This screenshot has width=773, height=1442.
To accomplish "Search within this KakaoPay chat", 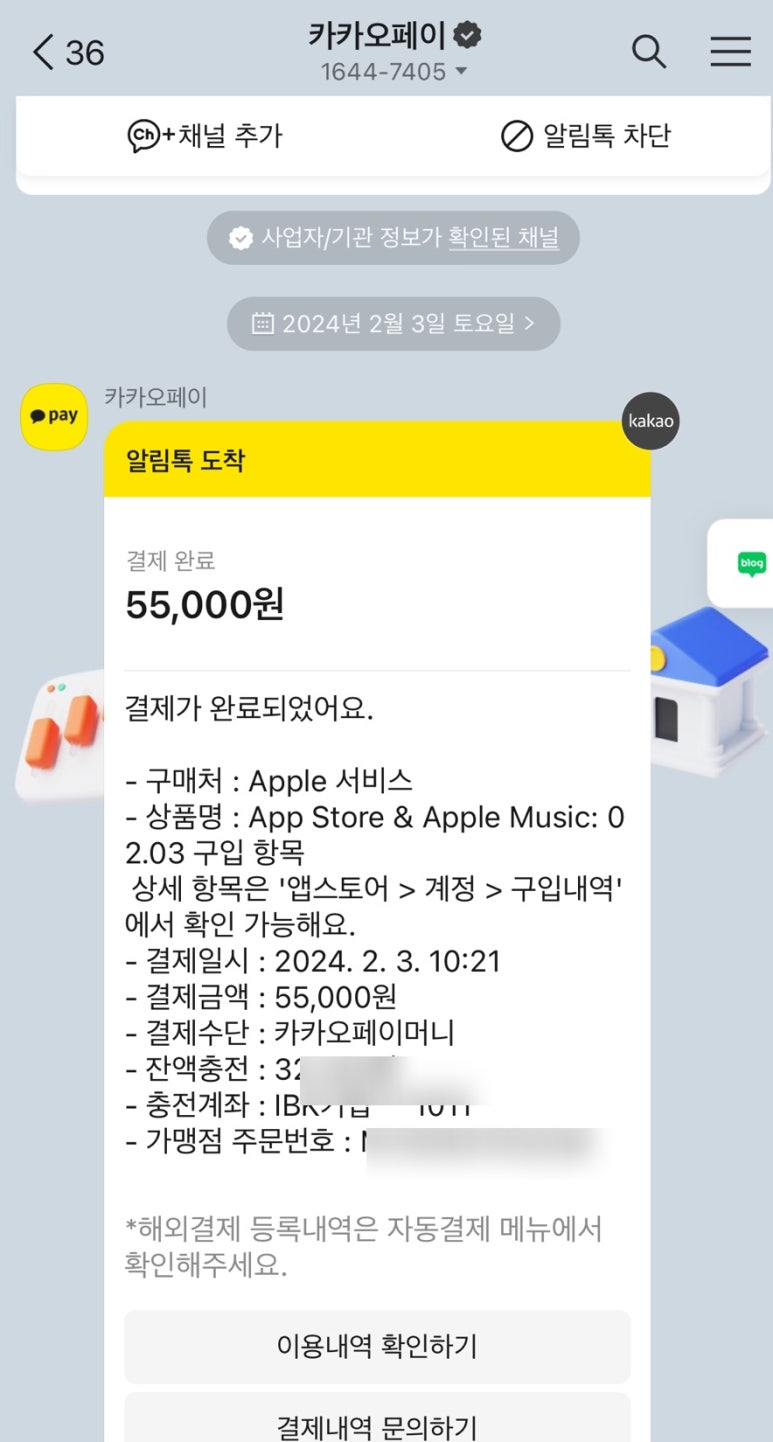I will click(649, 52).
